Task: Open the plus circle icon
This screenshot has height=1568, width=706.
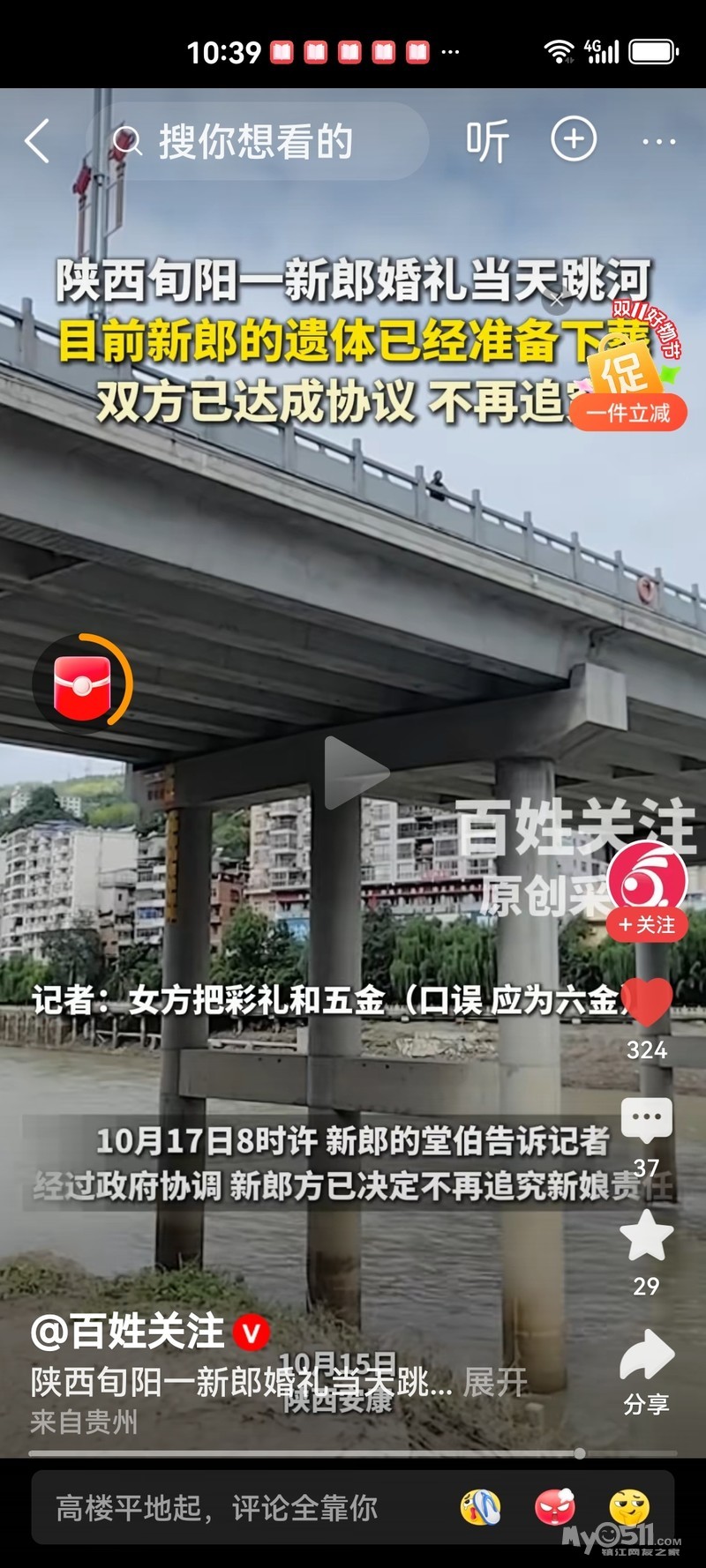Action: (x=574, y=139)
